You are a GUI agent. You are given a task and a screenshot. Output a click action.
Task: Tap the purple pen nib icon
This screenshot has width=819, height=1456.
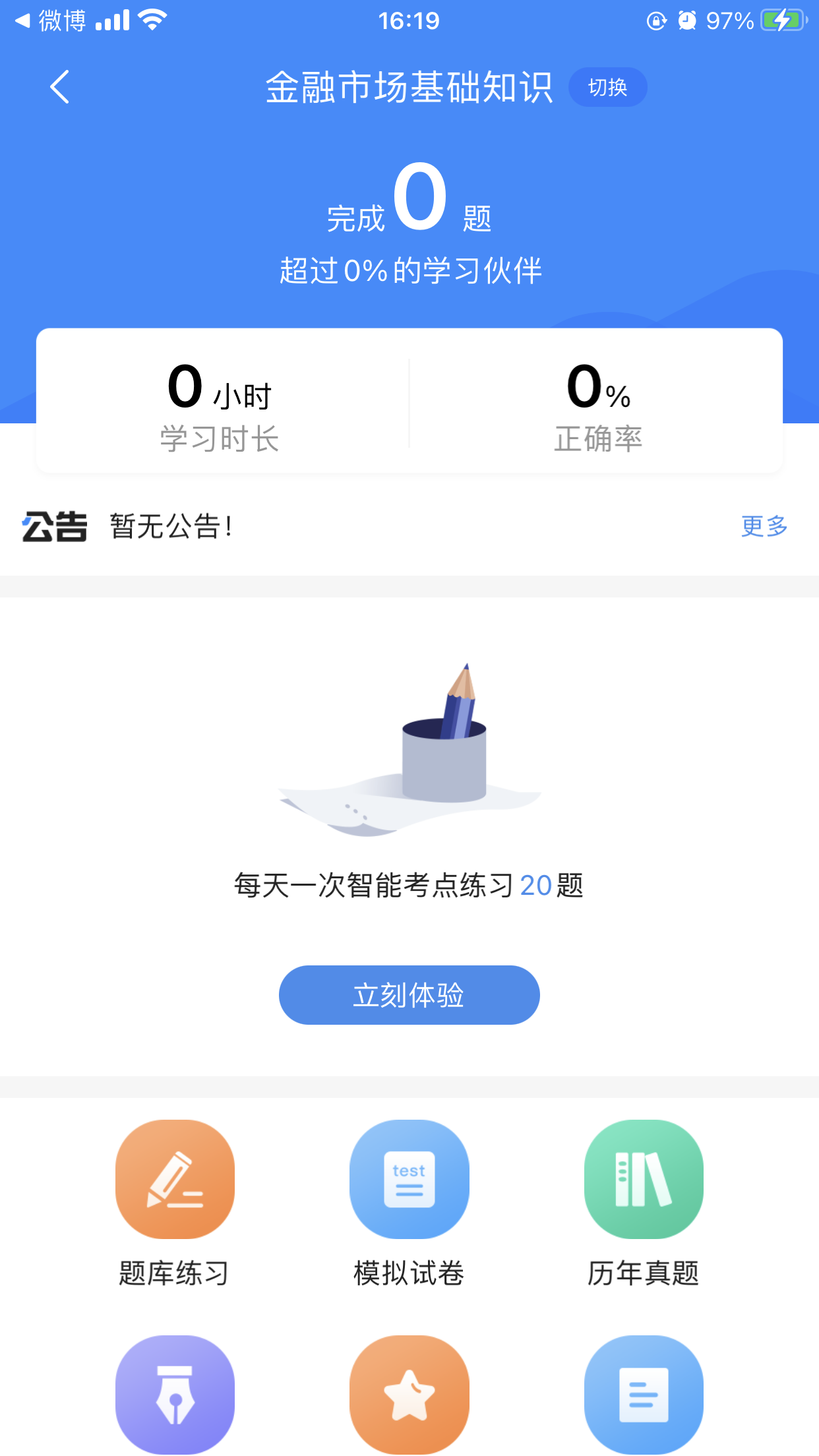(x=175, y=1395)
